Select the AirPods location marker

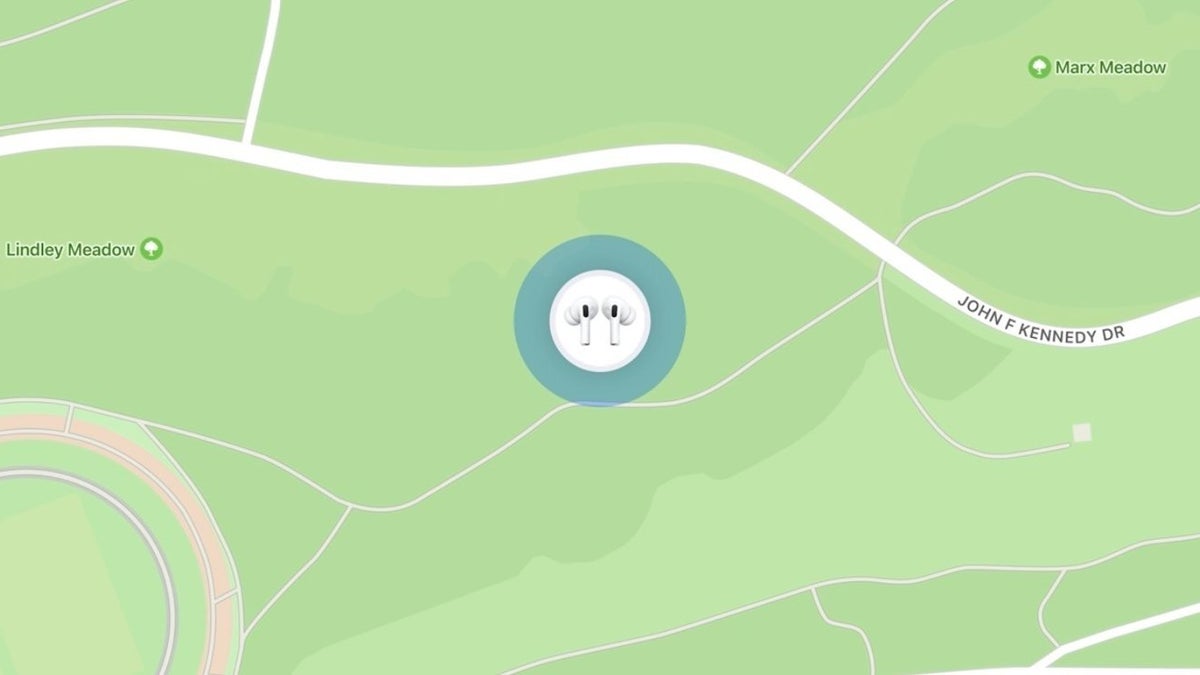[x=600, y=321]
